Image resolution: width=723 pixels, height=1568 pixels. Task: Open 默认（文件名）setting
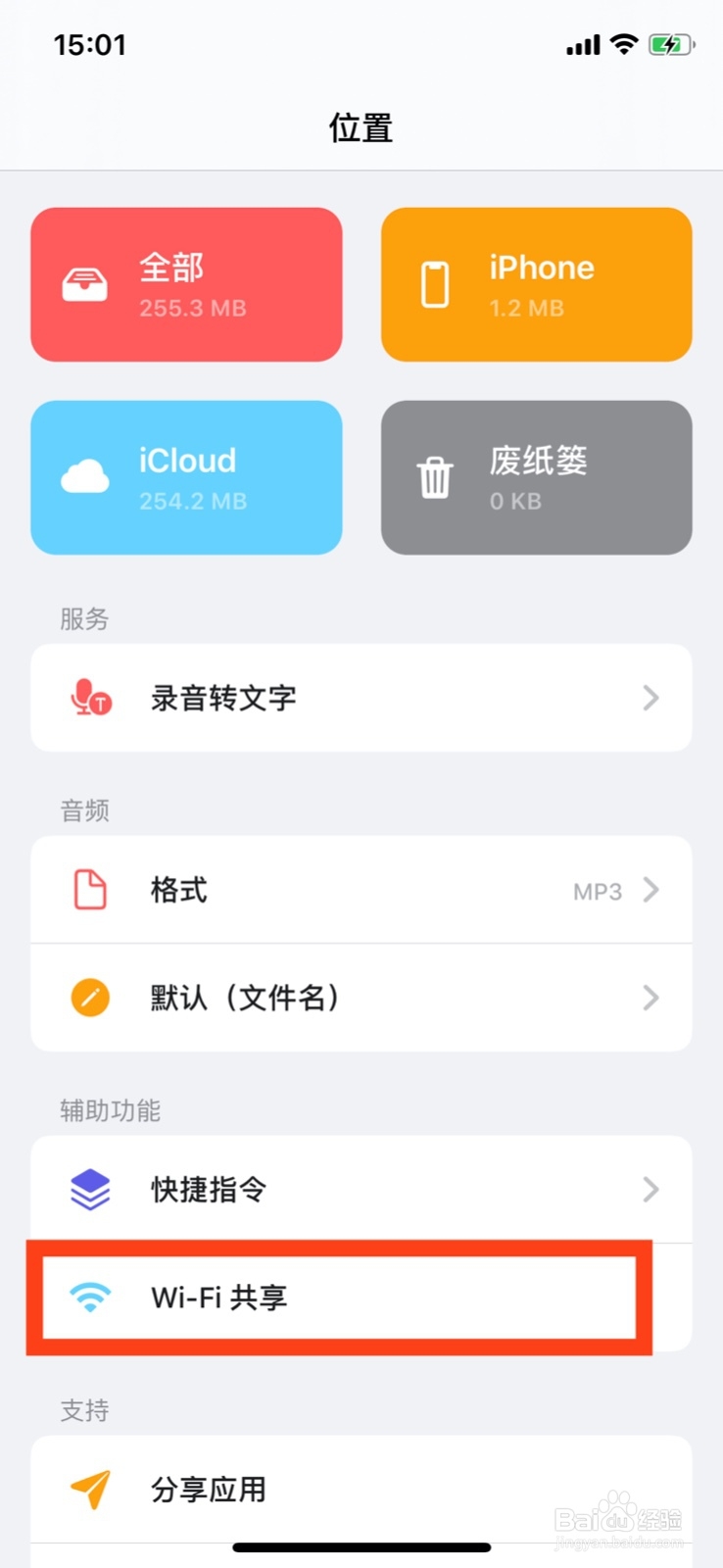pyautogui.click(x=361, y=998)
